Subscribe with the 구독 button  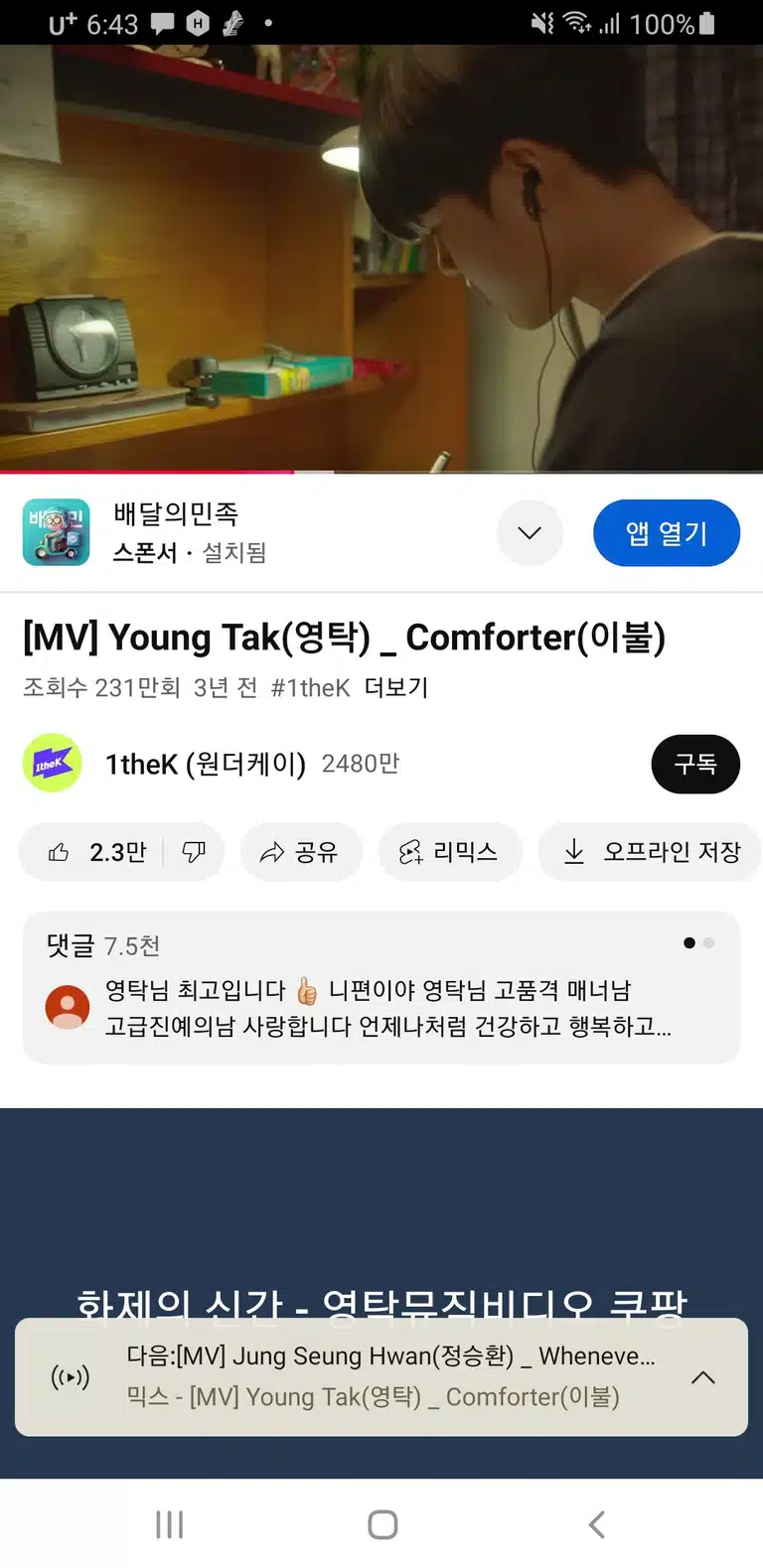pos(695,764)
